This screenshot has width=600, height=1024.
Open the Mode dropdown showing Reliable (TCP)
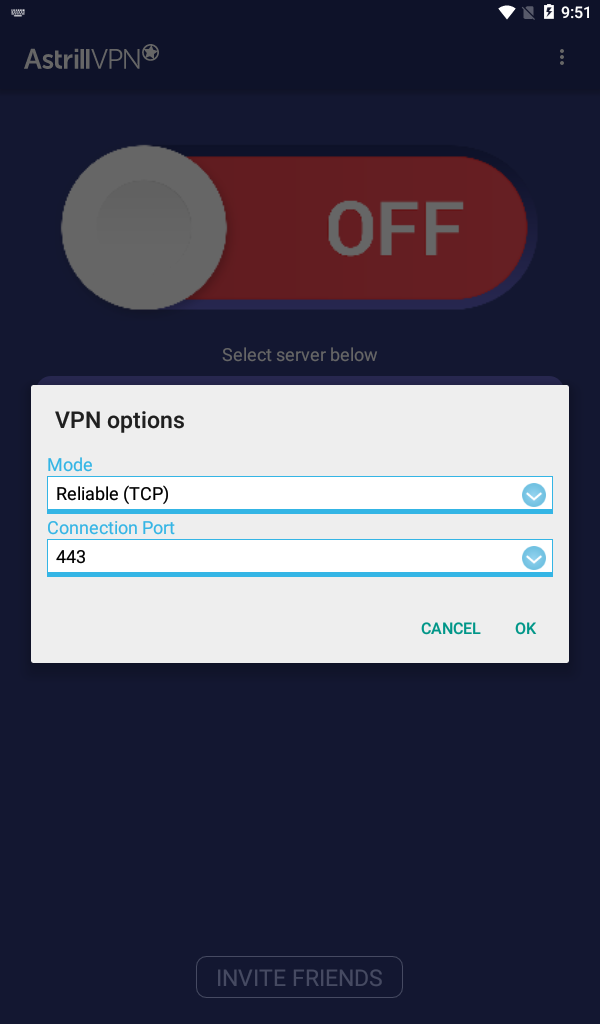300,494
